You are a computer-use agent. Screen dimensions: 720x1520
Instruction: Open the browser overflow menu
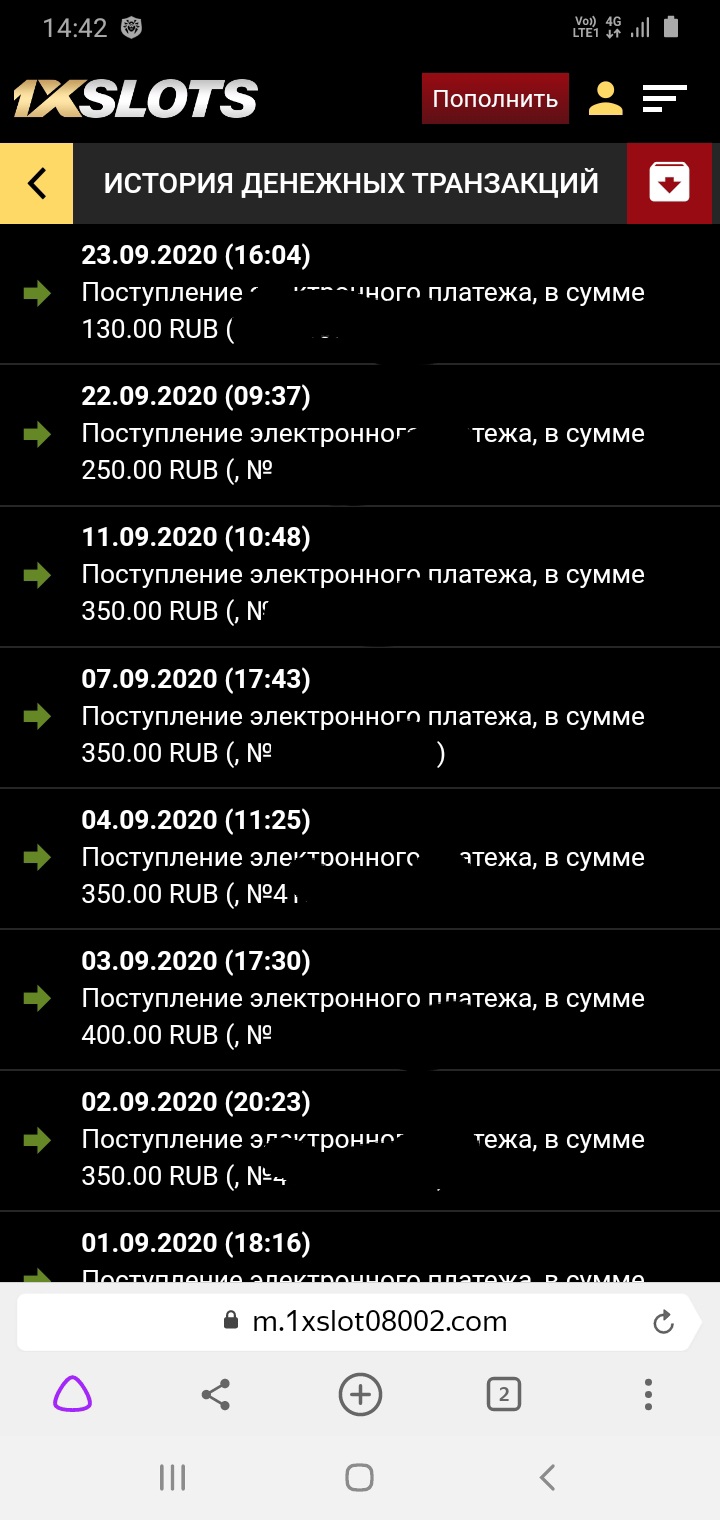tap(648, 1394)
